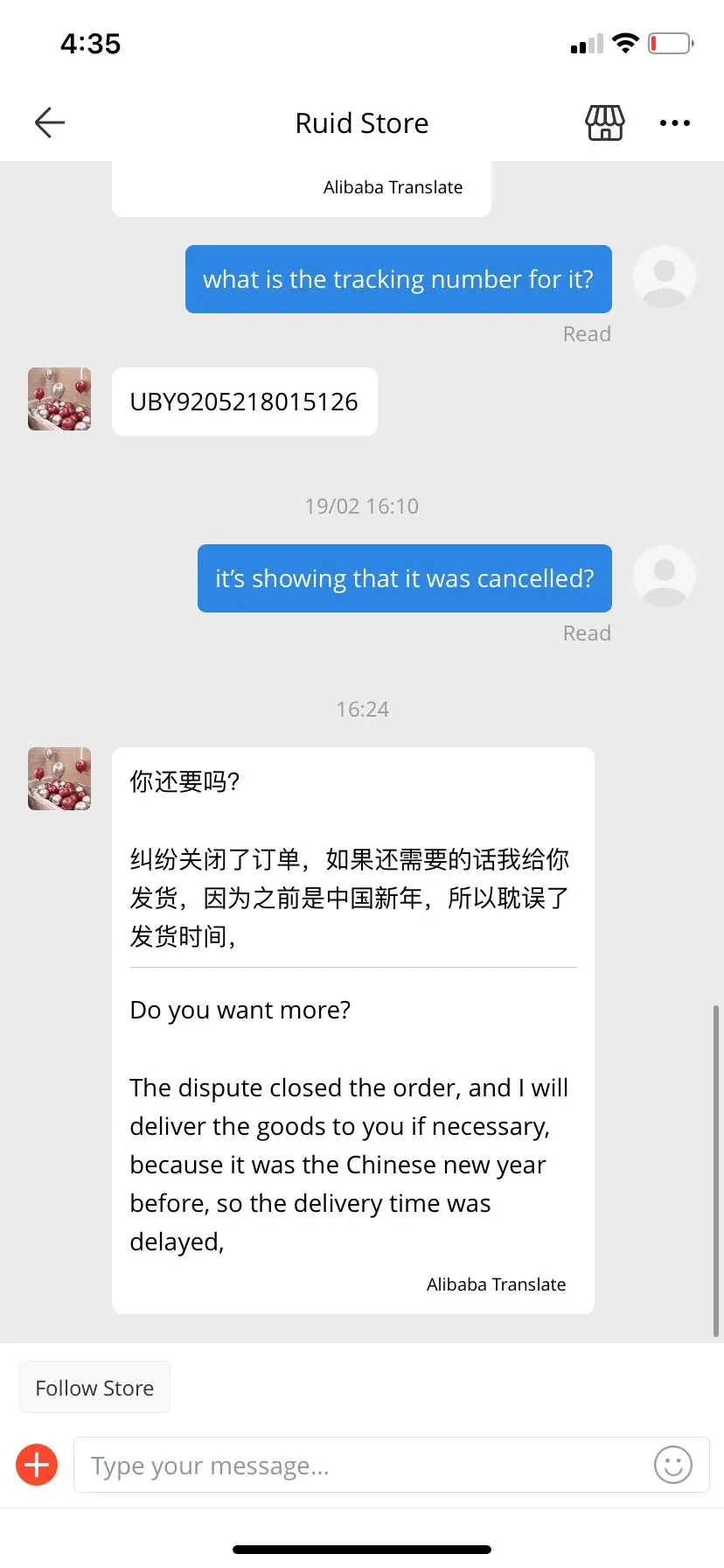Tap the red plus attachment button

[x=37, y=1465]
